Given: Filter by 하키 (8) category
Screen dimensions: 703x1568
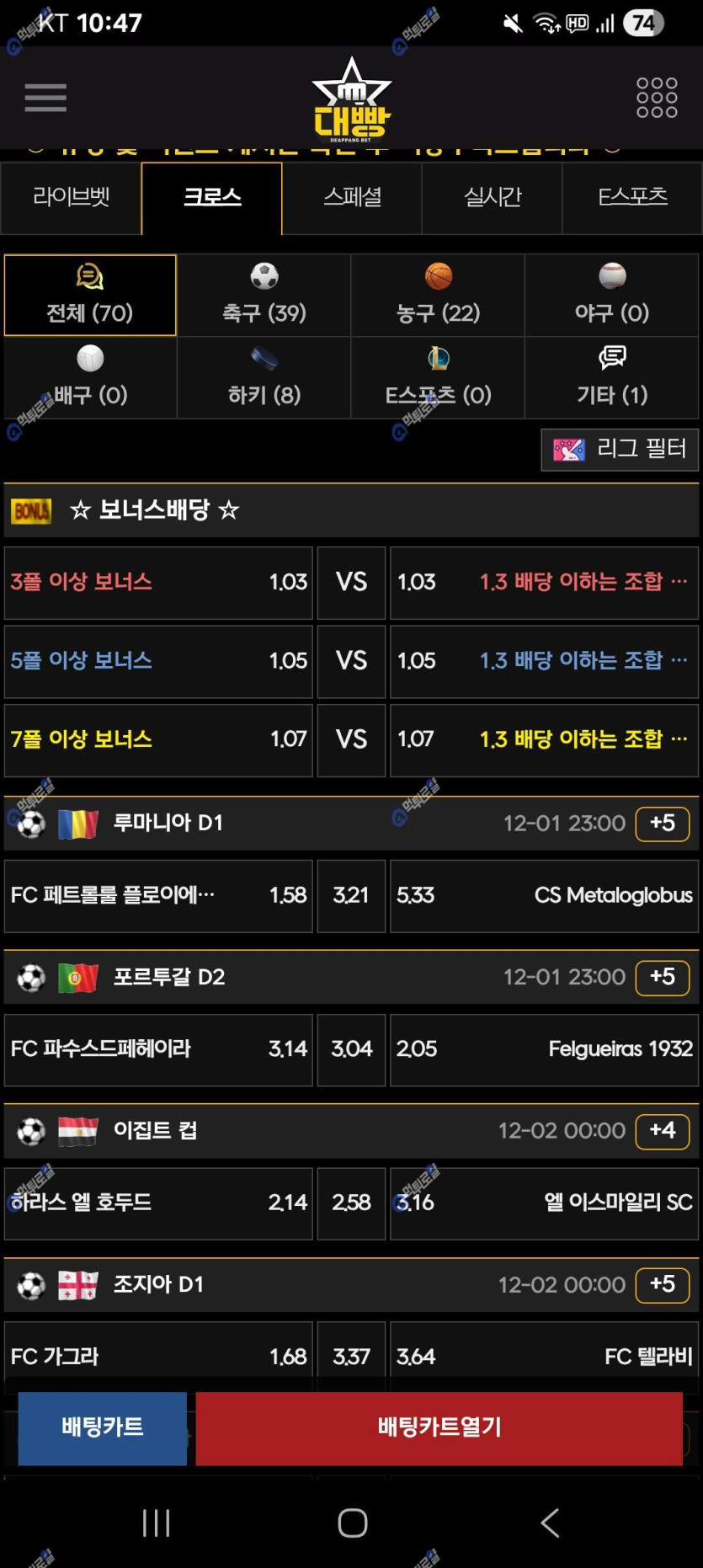Looking at the screenshot, I should (264, 377).
